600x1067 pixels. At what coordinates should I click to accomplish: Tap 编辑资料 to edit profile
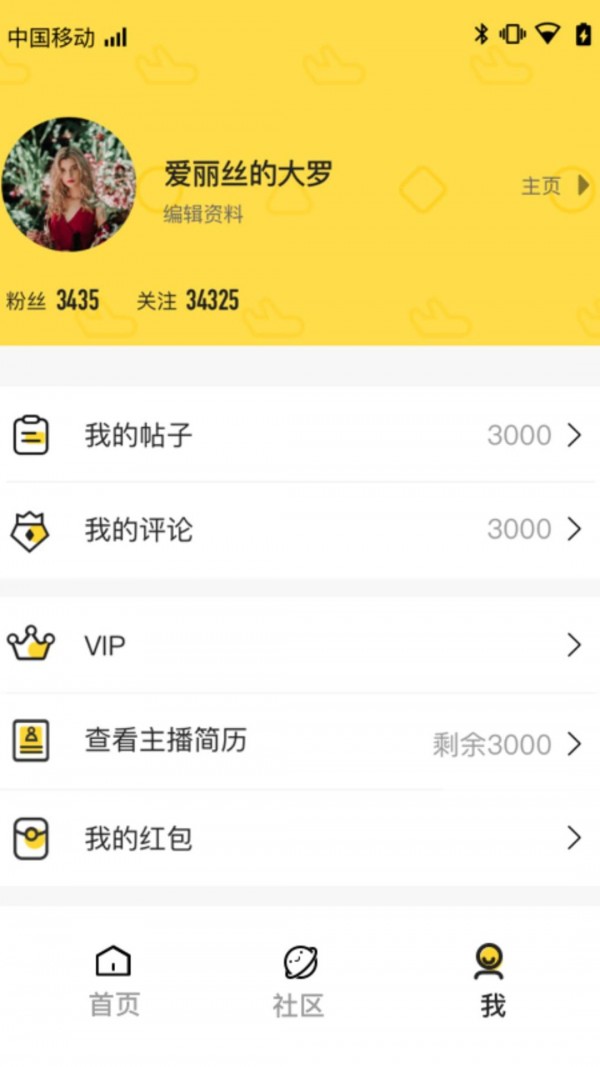tap(203, 214)
